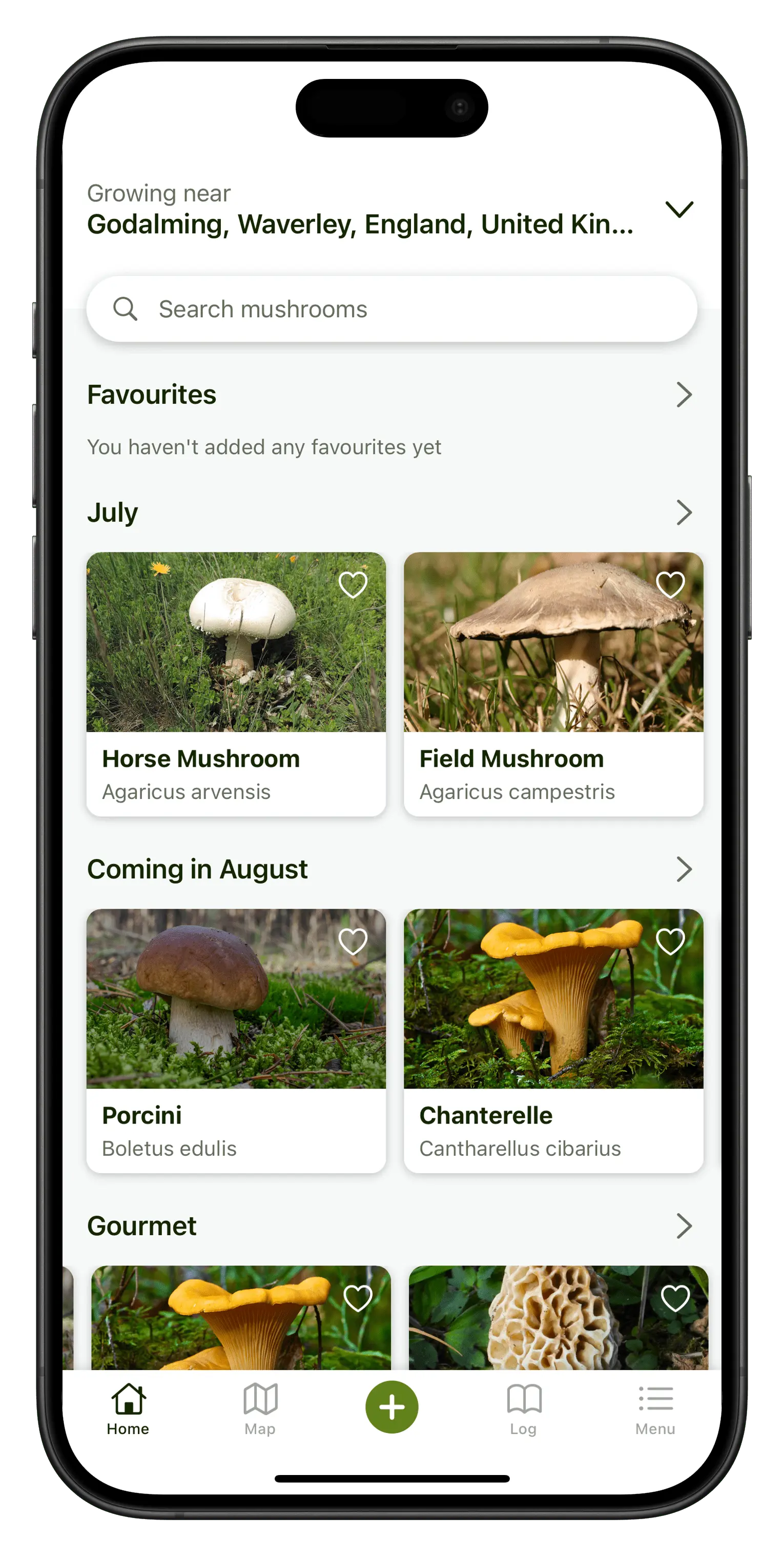784x1556 pixels.
Task: Add Porcini to favourites
Action: [353, 941]
